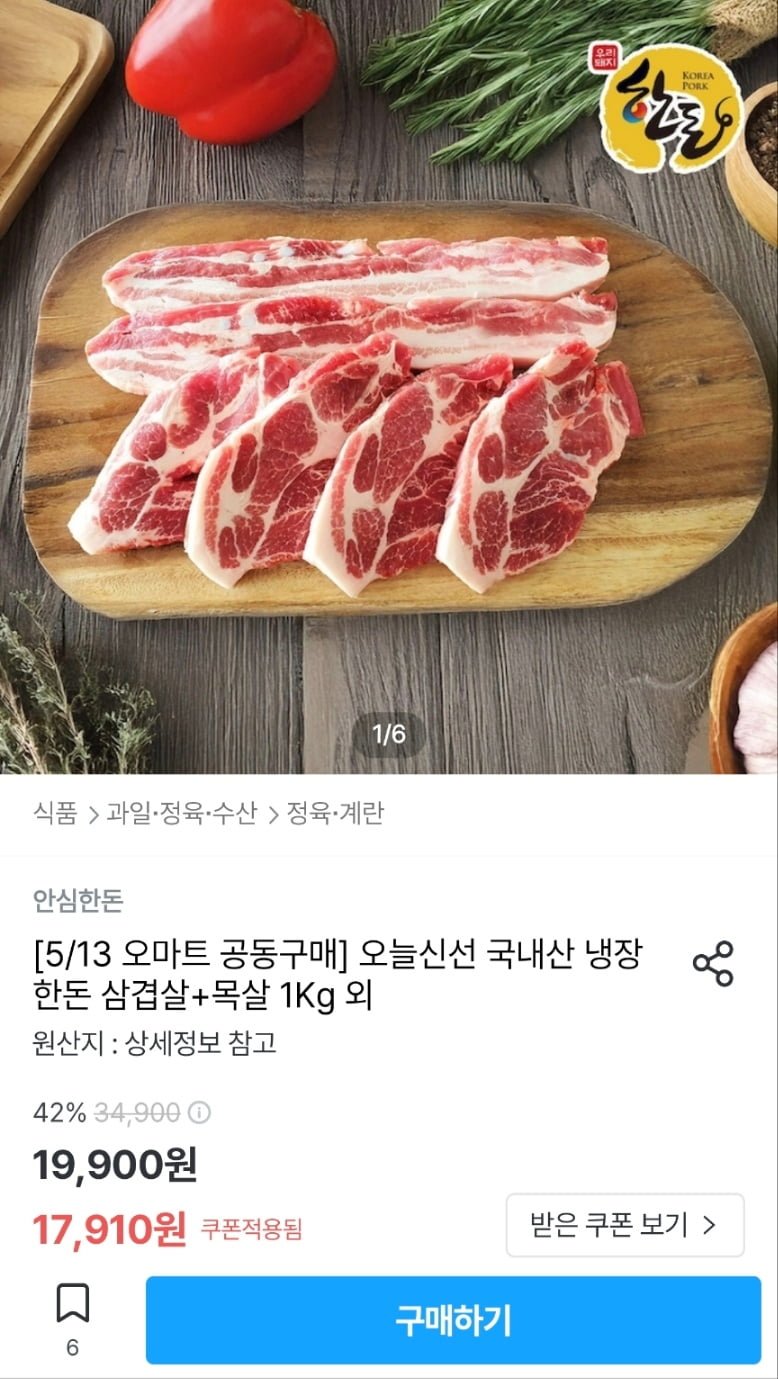Show price info next to 34,900

click(x=200, y=1112)
